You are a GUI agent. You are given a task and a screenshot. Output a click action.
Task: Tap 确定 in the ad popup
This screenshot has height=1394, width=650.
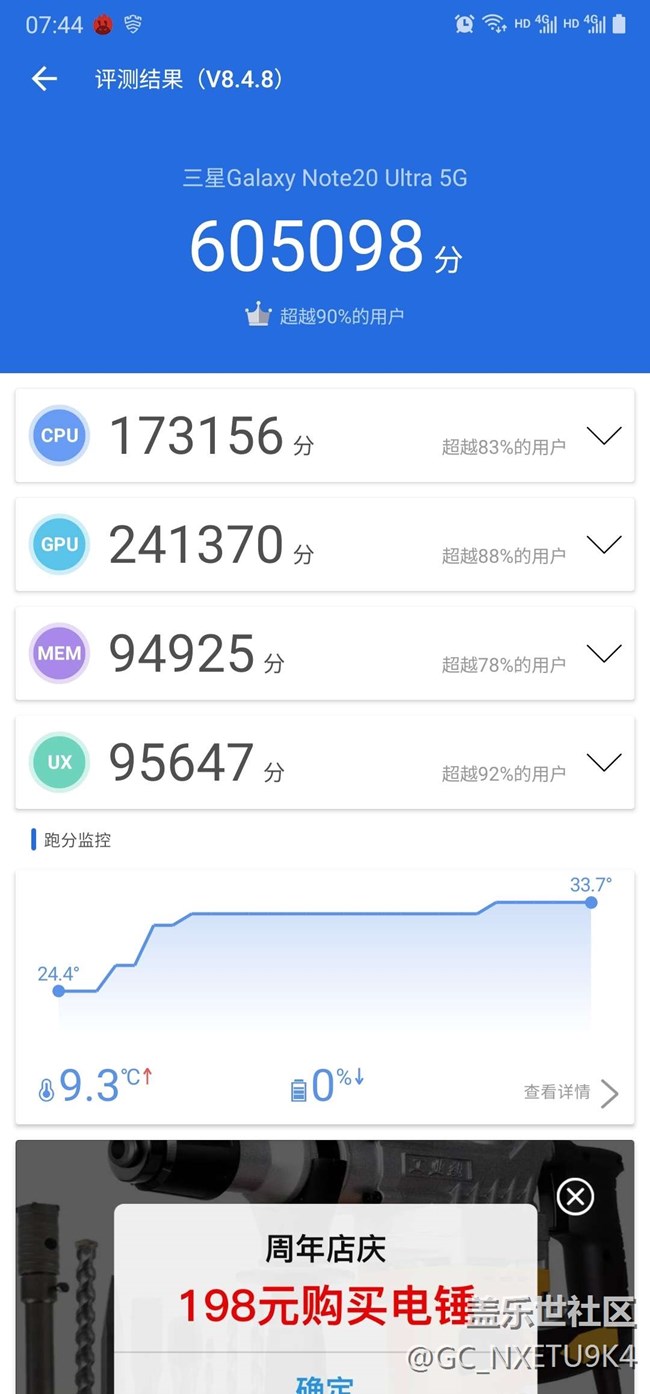point(325,1384)
